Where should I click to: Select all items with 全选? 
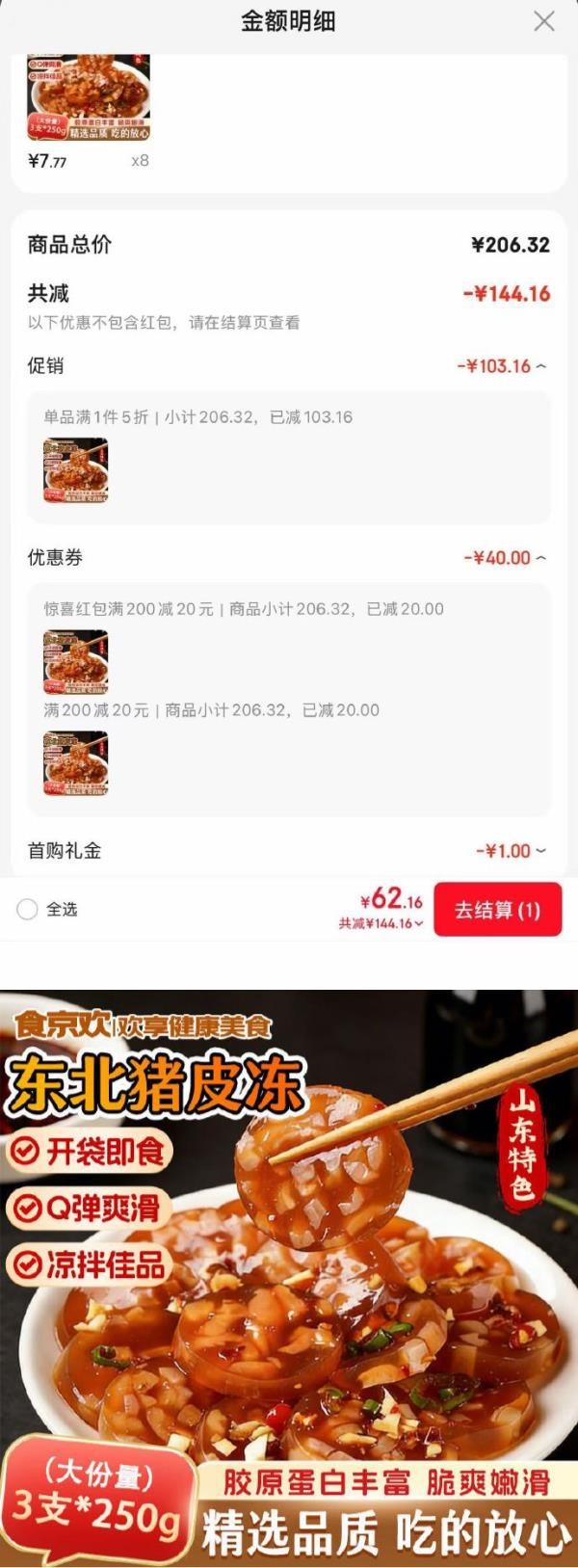tap(28, 909)
